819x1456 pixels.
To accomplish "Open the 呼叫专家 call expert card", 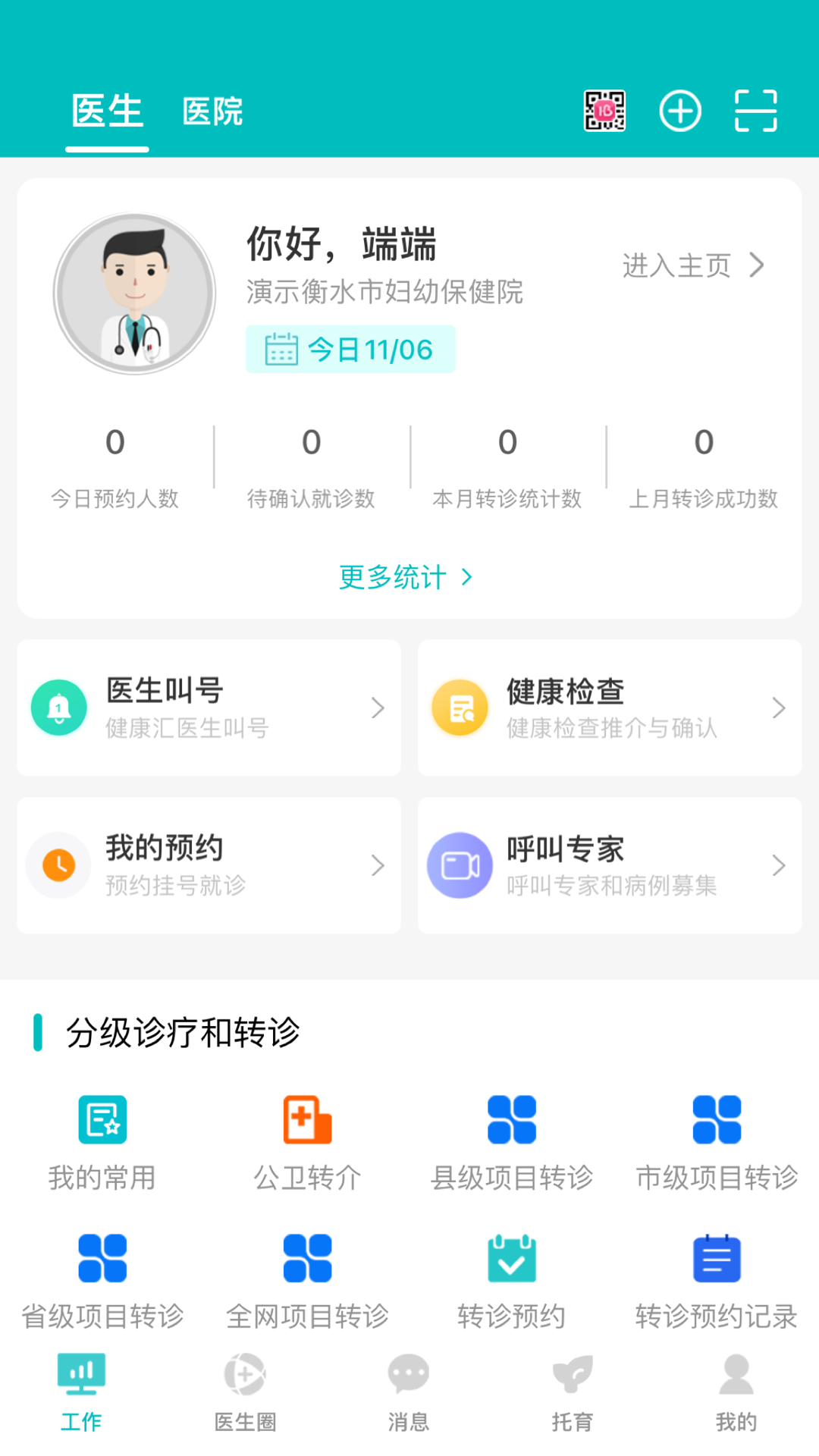I will click(x=609, y=865).
